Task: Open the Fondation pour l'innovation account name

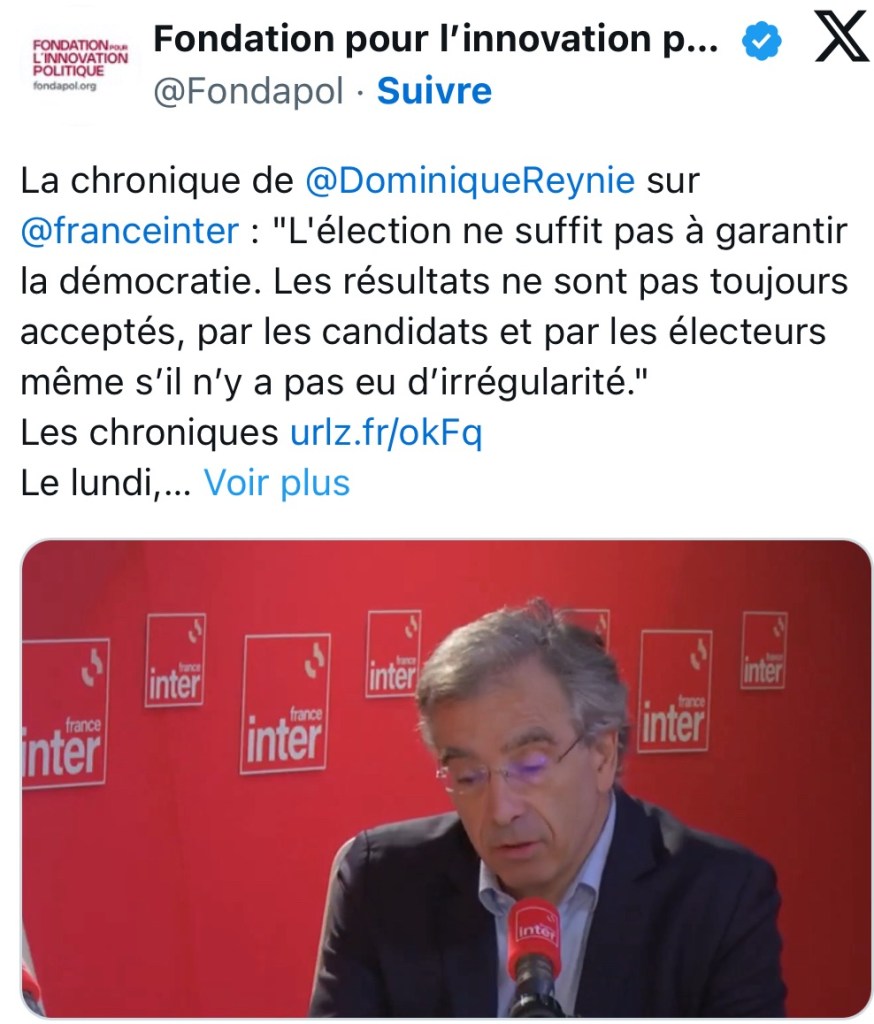Action: (436, 41)
